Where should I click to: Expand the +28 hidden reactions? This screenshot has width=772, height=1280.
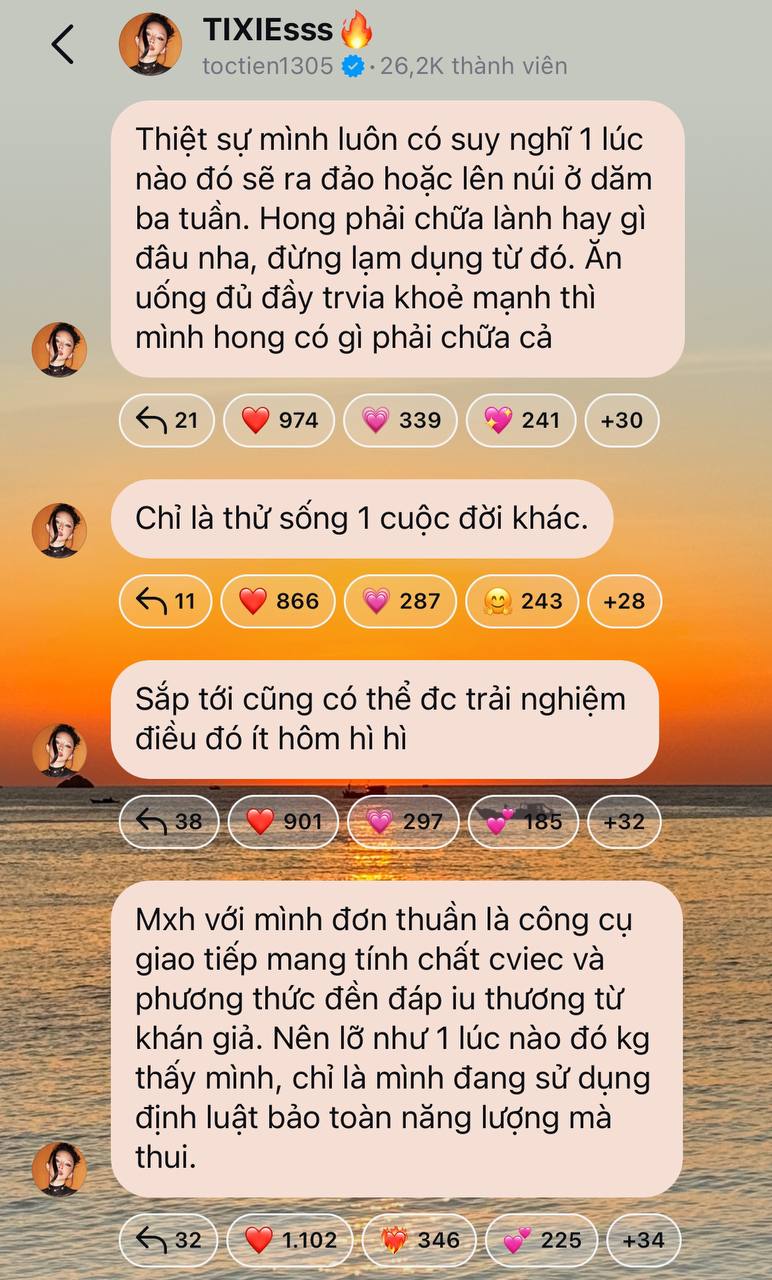(x=624, y=601)
